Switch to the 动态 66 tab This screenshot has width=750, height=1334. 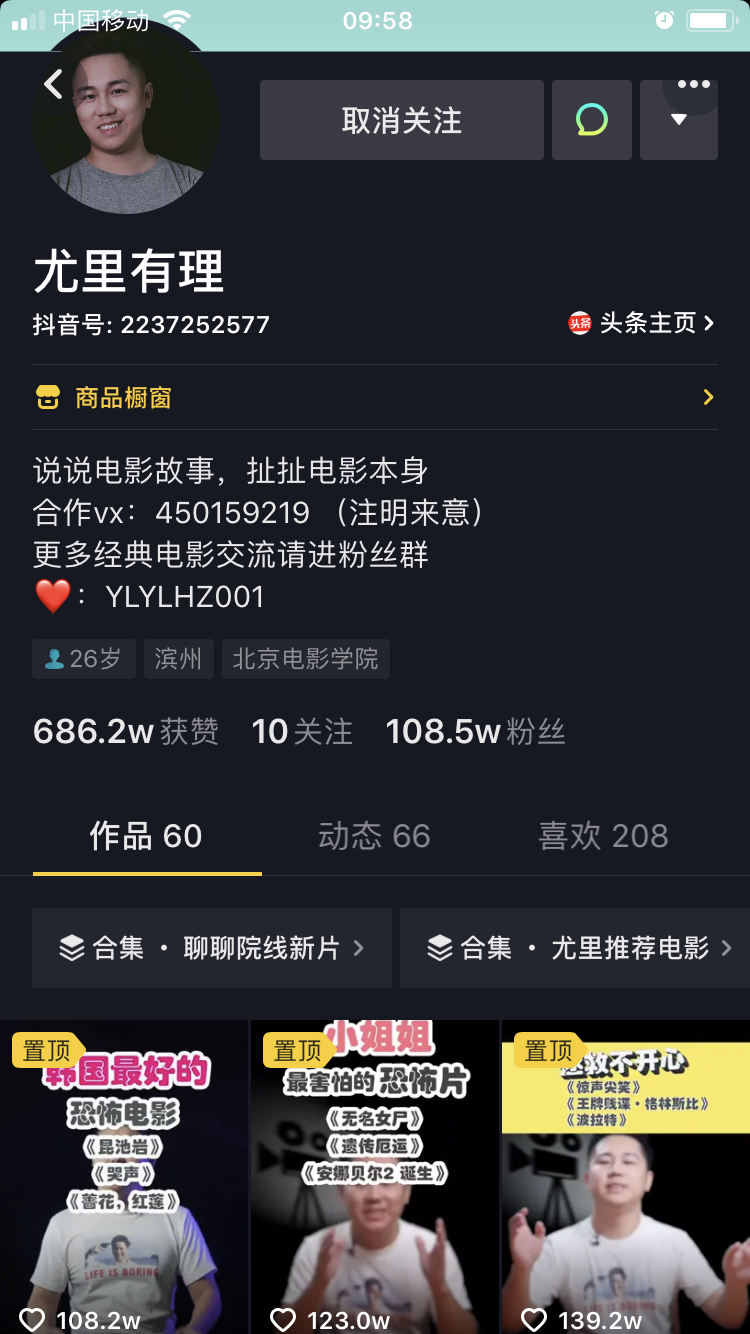[374, 836]
